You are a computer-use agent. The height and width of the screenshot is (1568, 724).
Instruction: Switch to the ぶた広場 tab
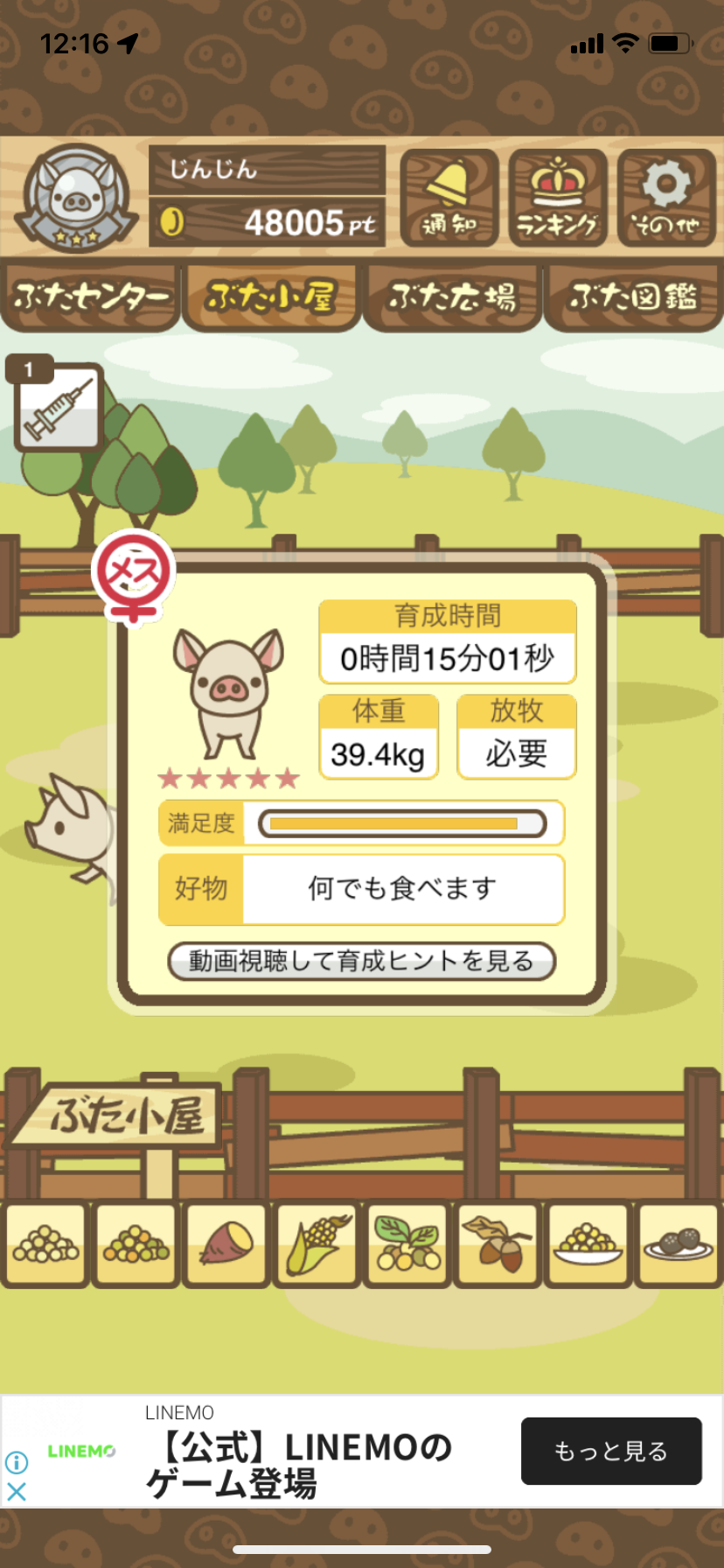[x=452, y=297]
